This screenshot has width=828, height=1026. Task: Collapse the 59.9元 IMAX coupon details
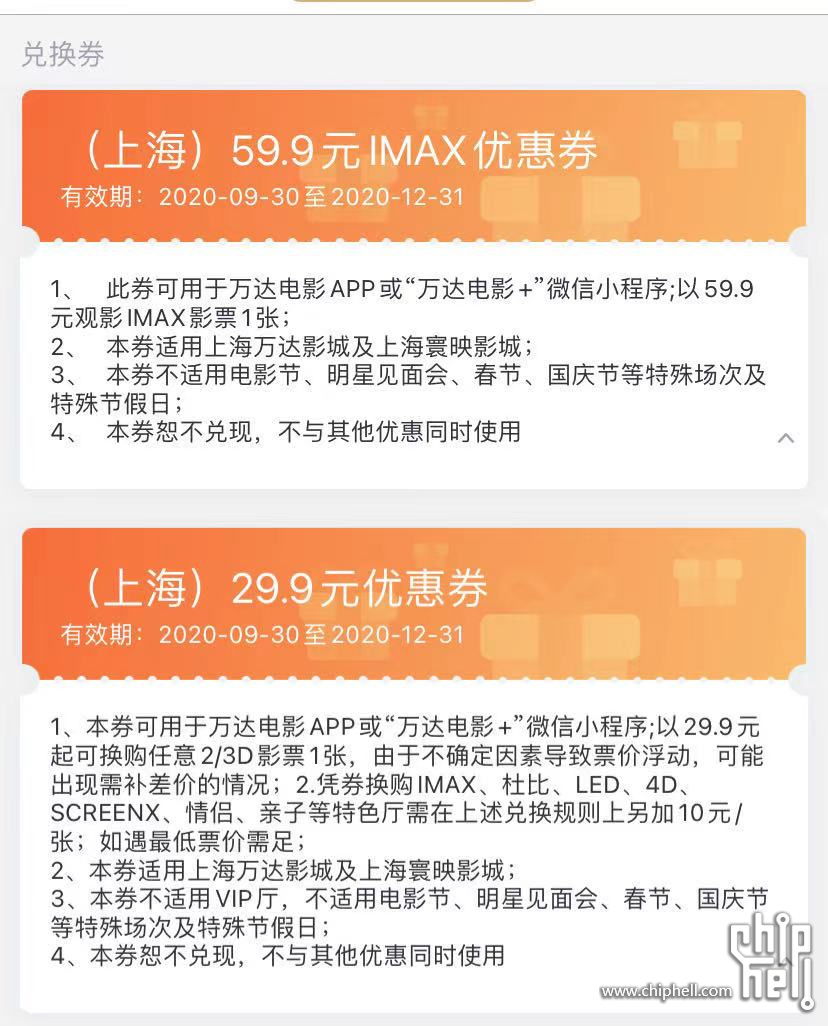coord(786,438)
